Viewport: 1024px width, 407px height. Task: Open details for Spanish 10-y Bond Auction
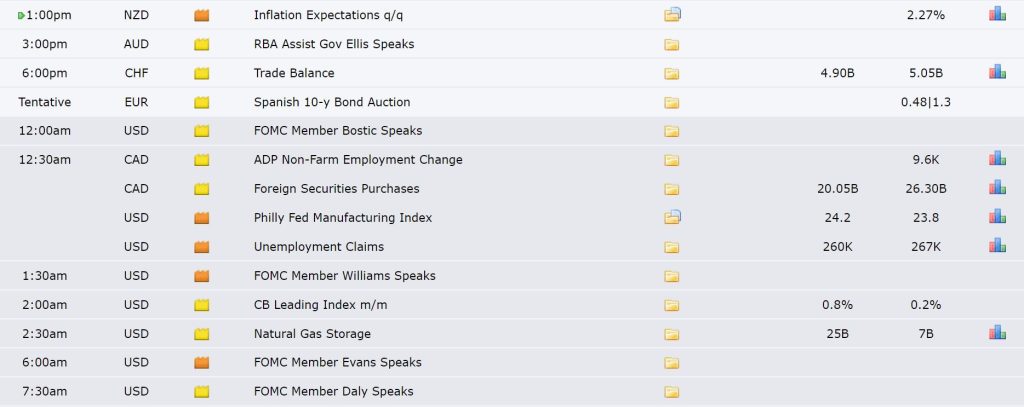coord(672,102)
